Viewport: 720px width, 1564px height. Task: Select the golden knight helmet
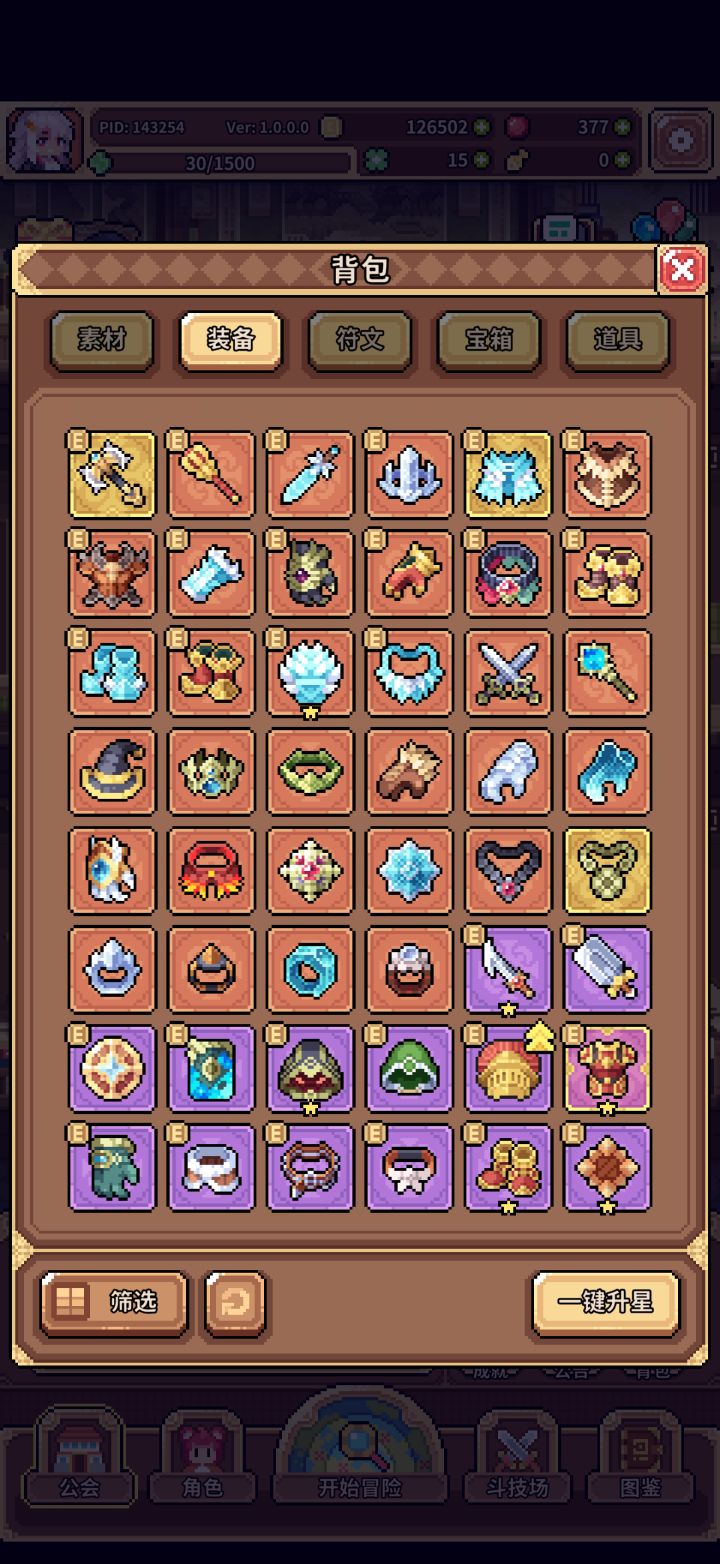(x=507, y=1069)
